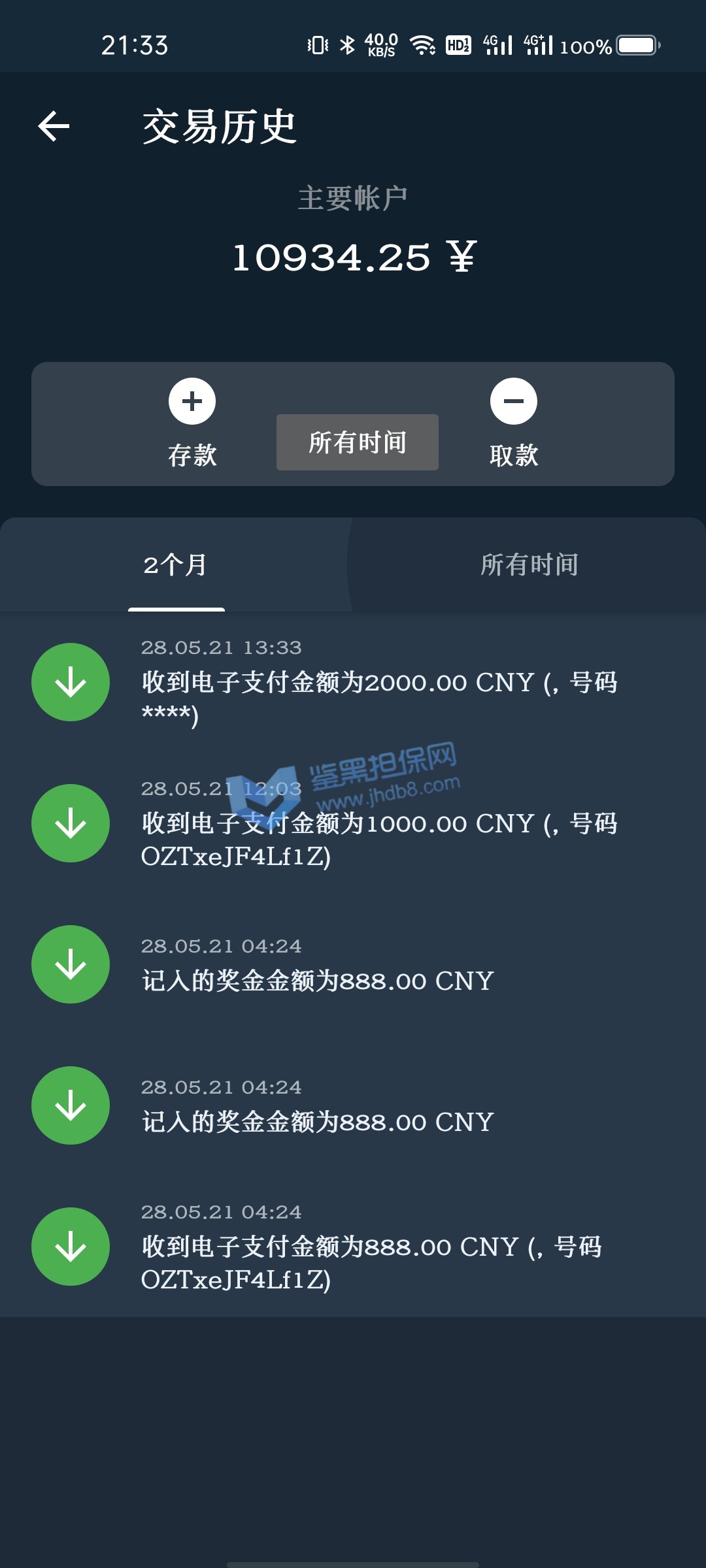Open the 888.00 CNY electronic payment record
Image resolution: width=706 pixels, height=1568 pixels.
tap(371, 1248)
